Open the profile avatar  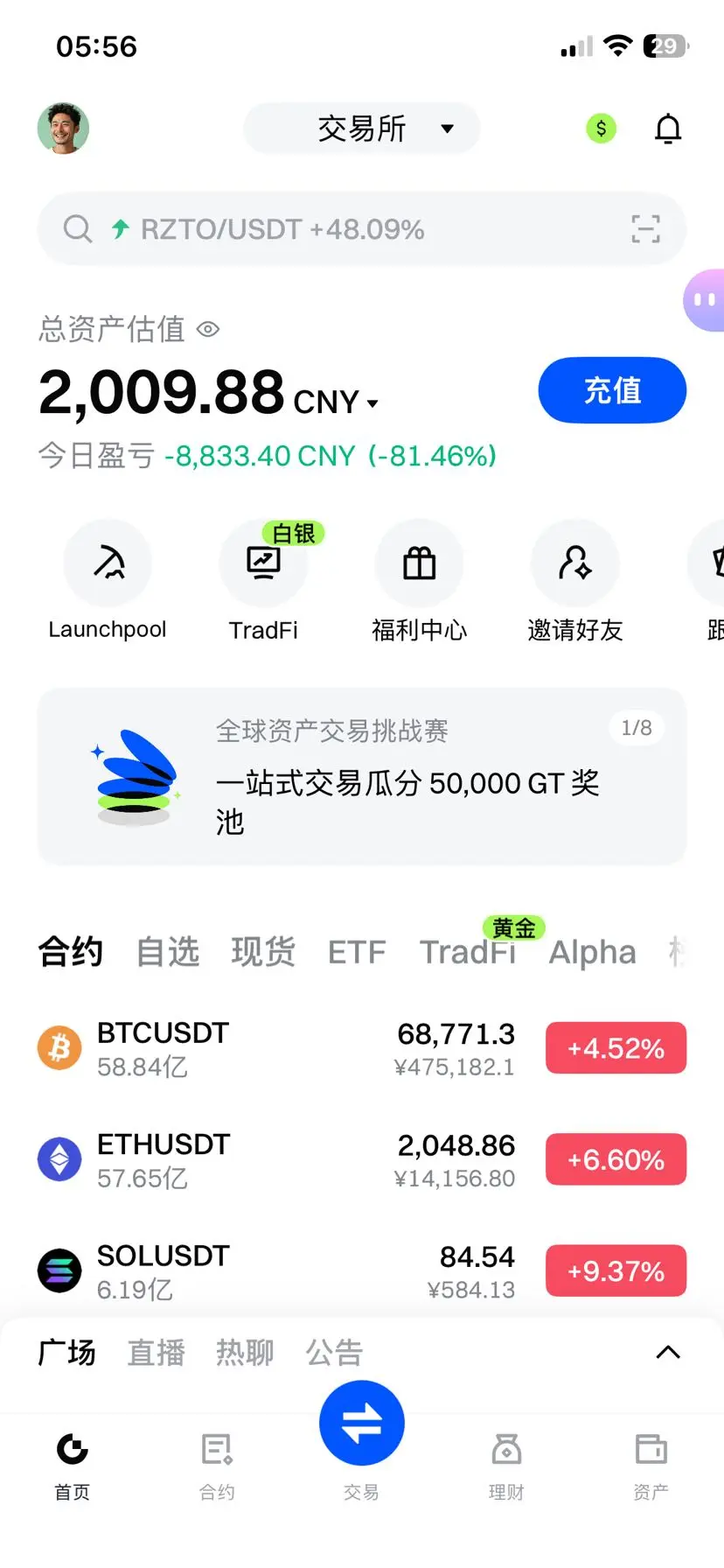pos(63,129)
